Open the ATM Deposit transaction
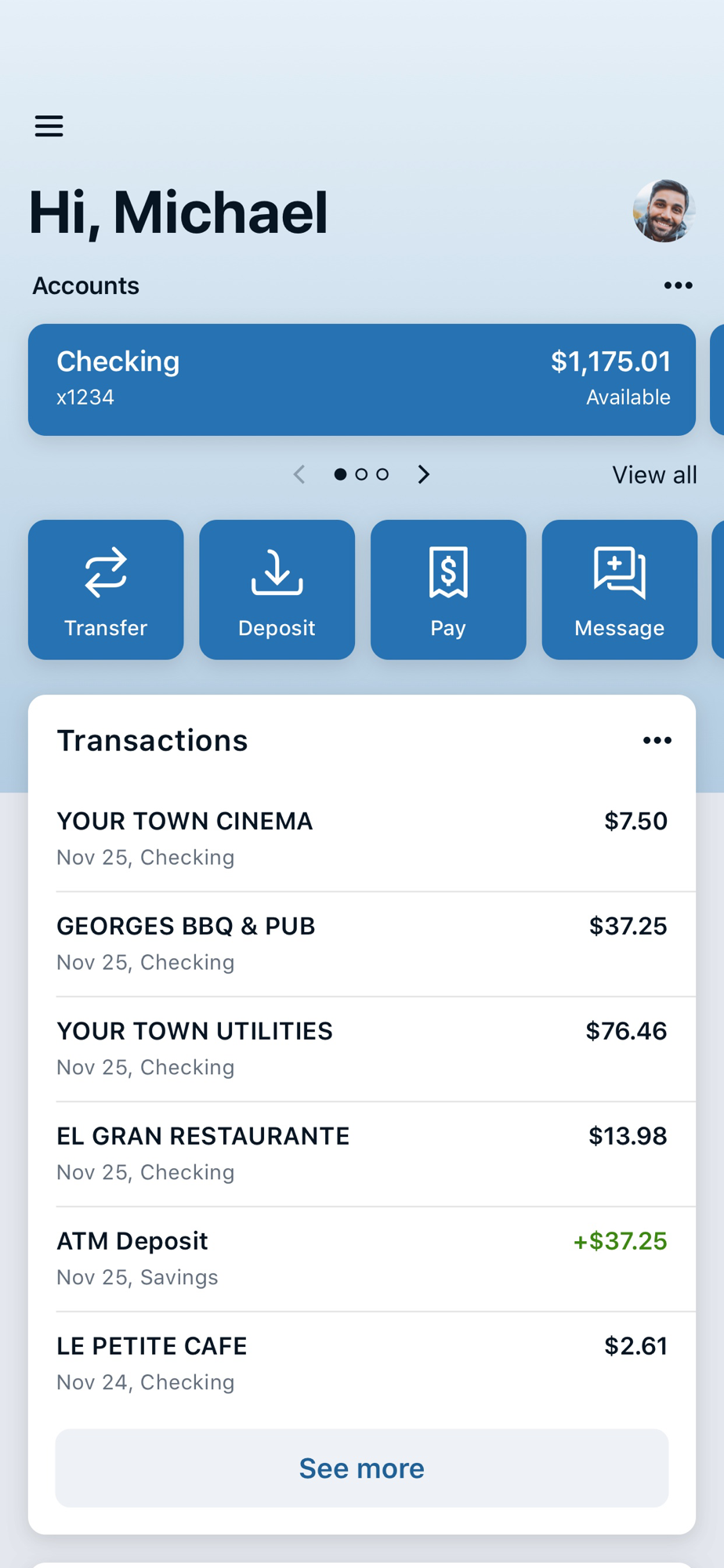 (x=362, y=1259)
